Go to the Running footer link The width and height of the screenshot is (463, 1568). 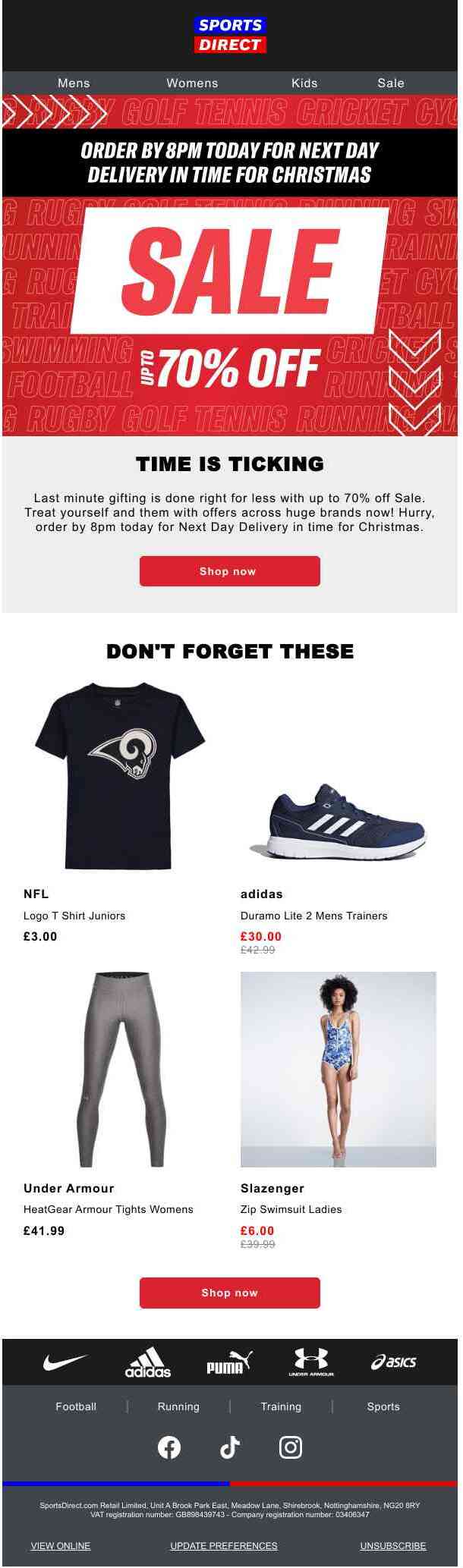point(178,1406)
